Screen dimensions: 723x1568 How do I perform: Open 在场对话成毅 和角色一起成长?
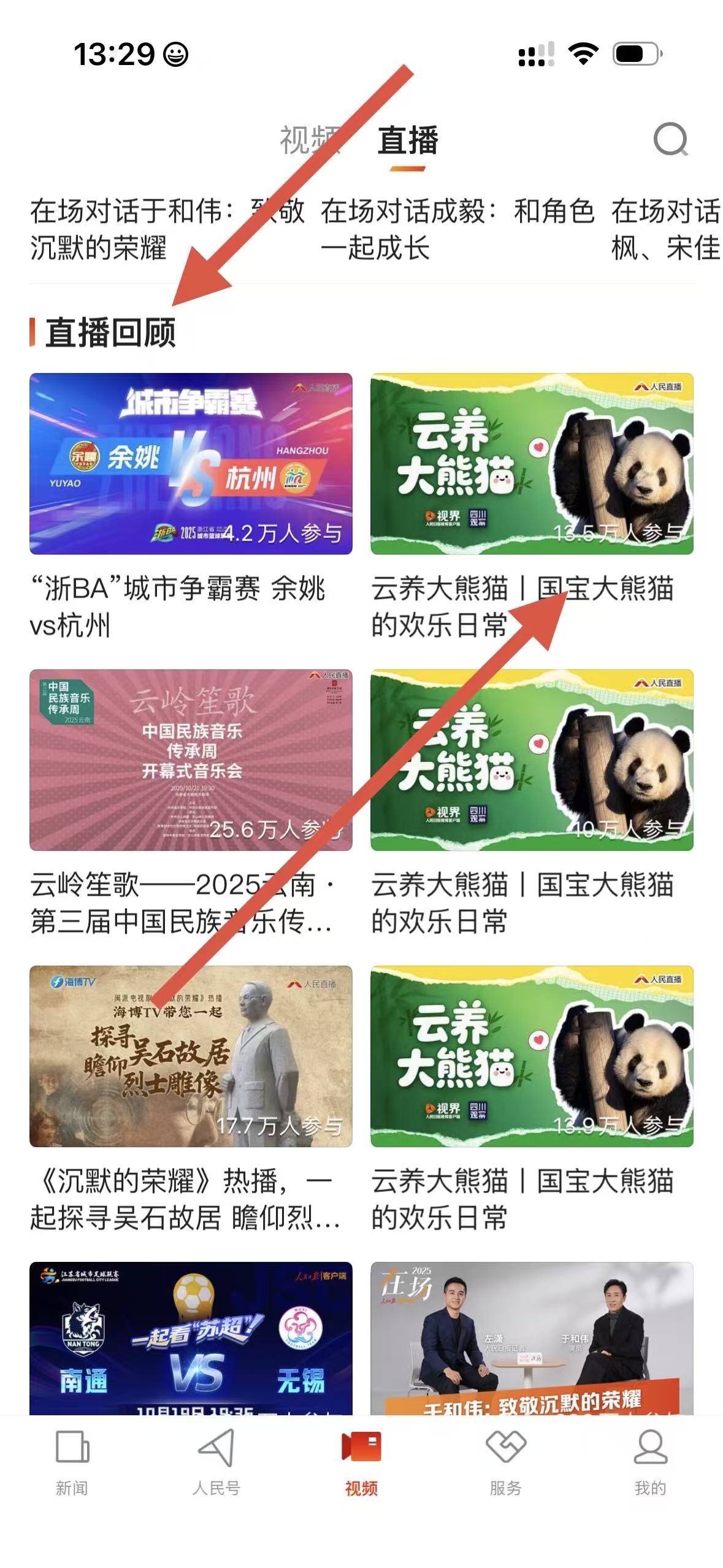pos(457,229)
